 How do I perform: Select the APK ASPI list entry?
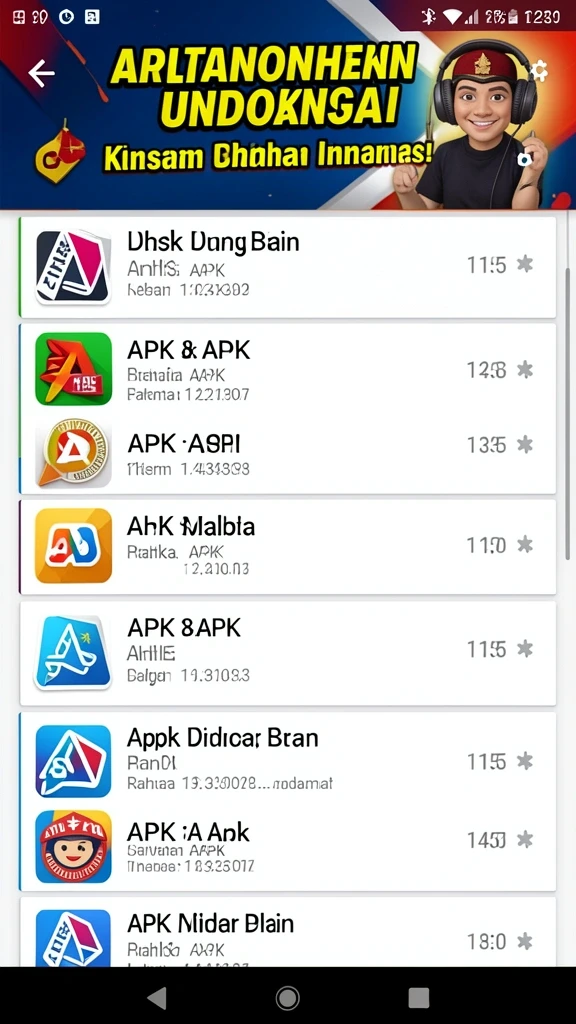pos(288,454)
